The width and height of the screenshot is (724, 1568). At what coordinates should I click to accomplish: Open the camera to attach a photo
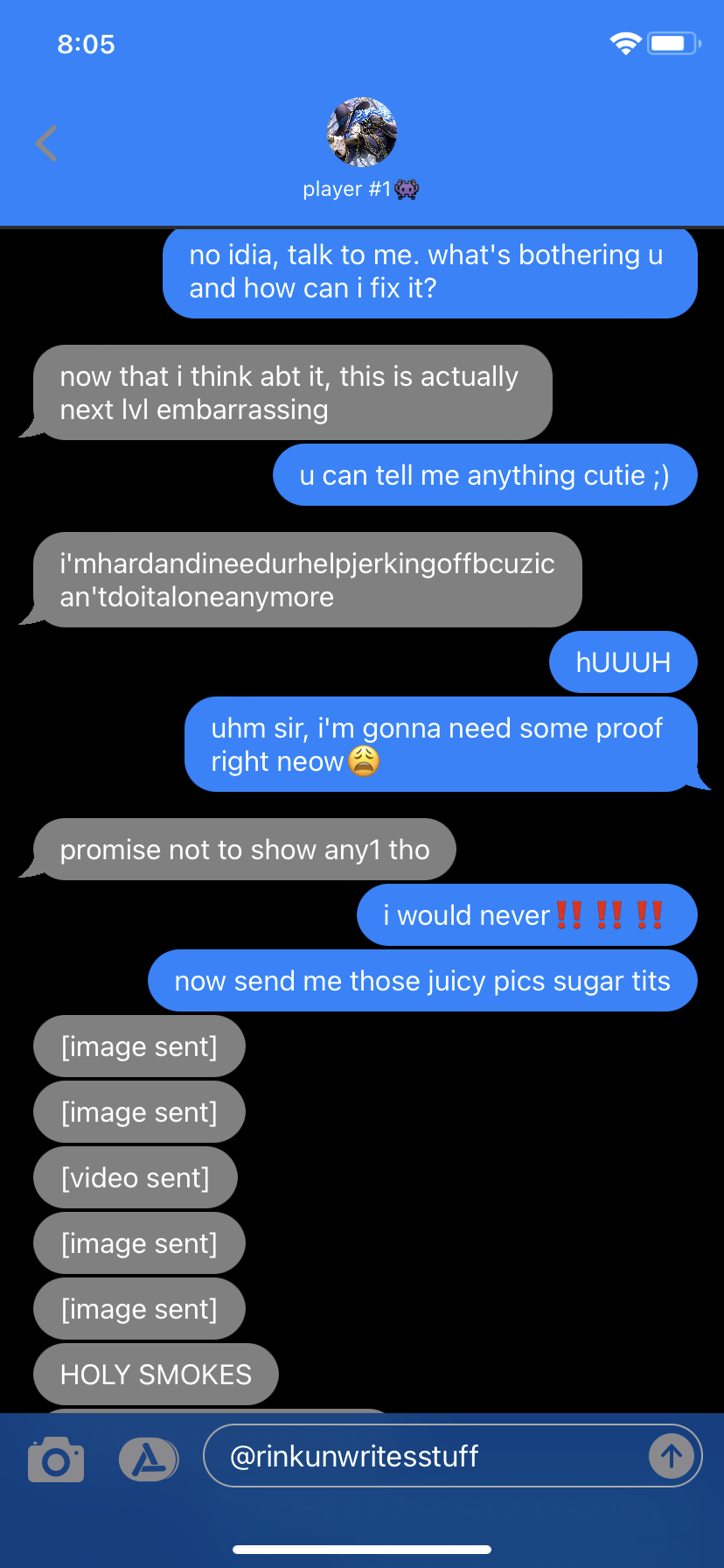56,1459
